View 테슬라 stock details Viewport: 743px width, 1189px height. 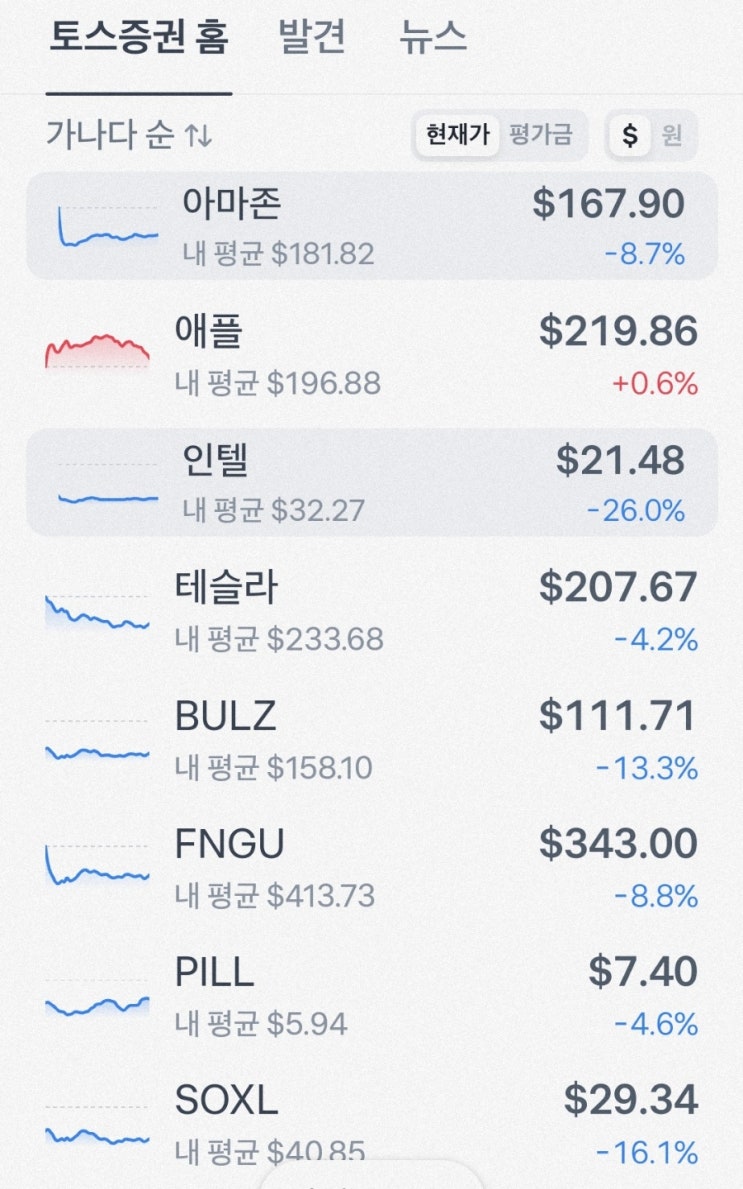click(x=371, y=610)
